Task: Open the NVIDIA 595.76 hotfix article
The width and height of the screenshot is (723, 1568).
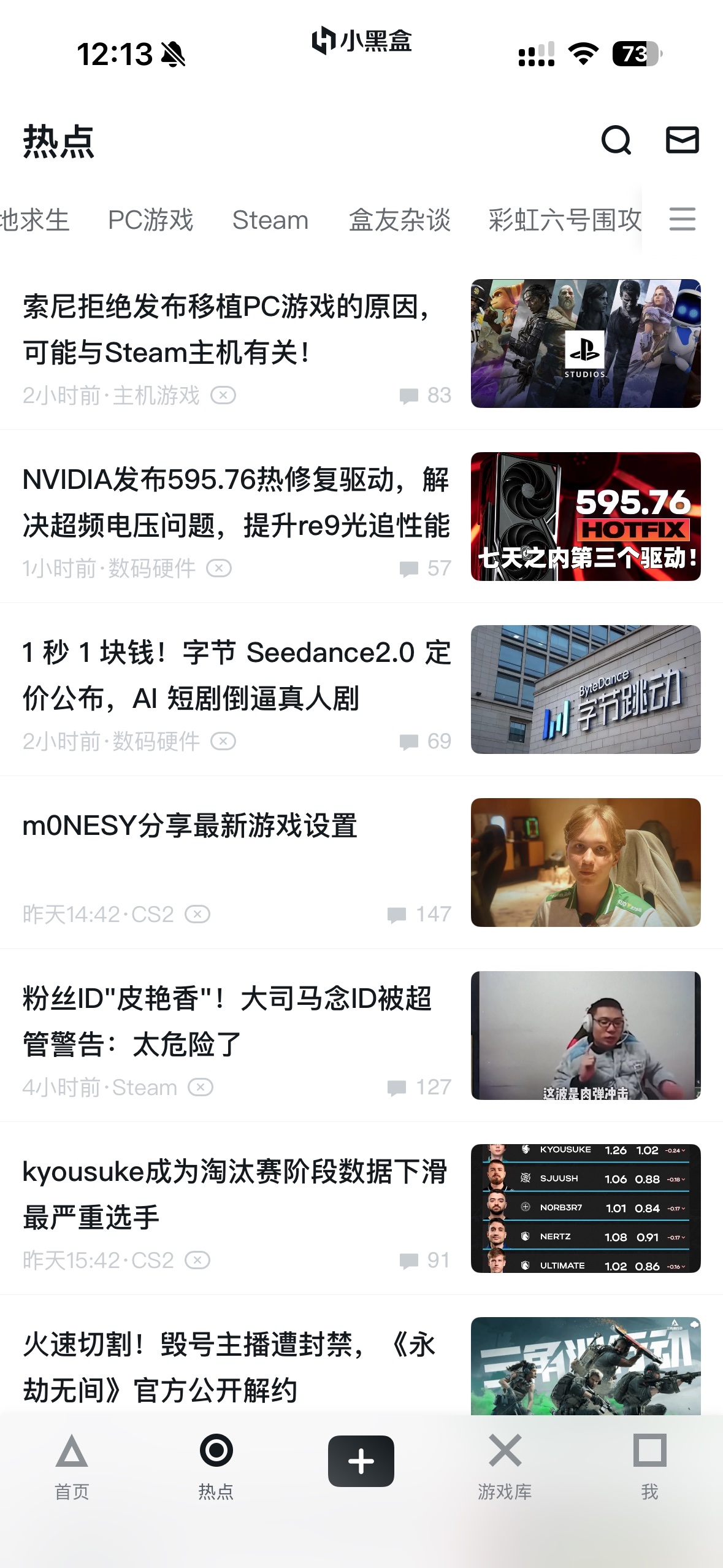Action: (236, 502)
